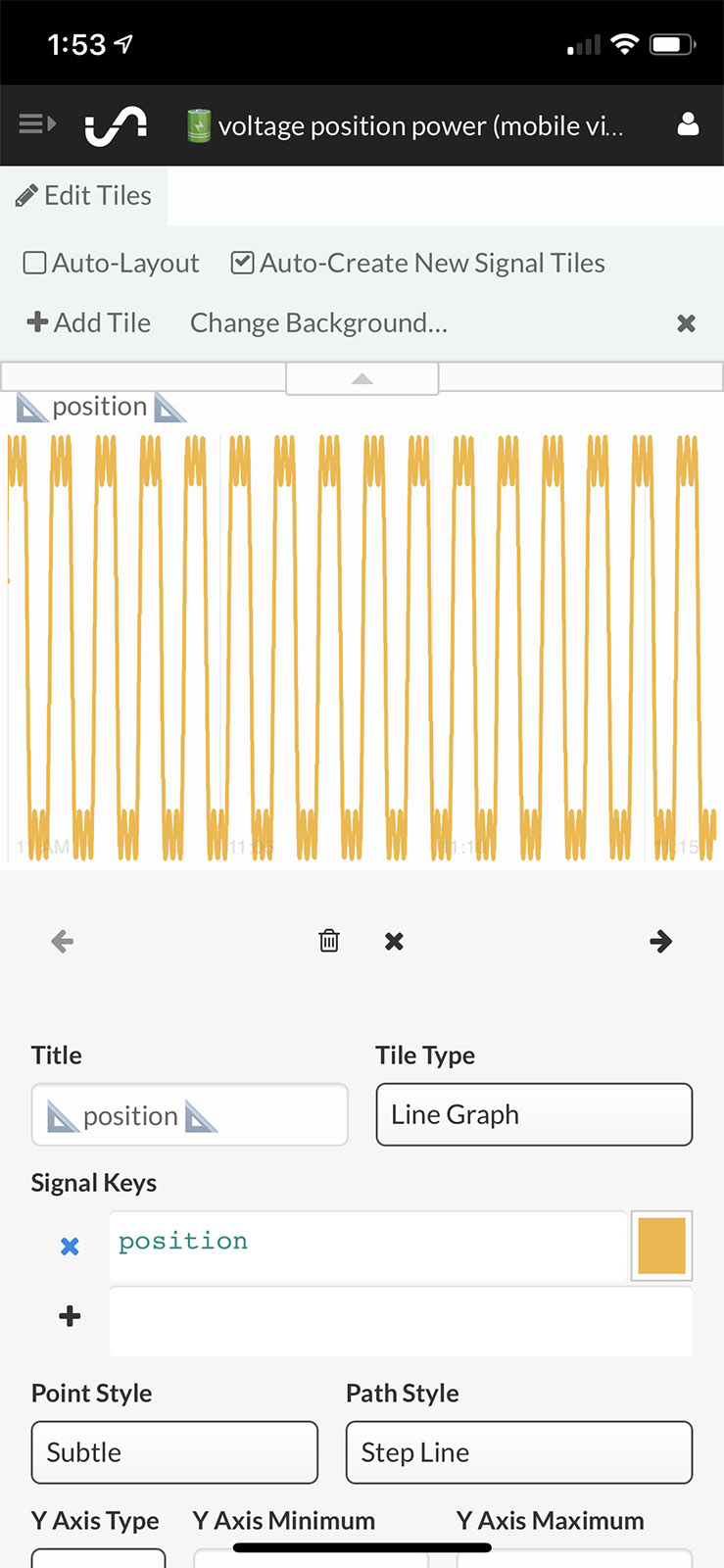Uncheck Auto-Create New Signal Tiles
This screenshot has height=1568, width=724.
click(x=243, y=263)
